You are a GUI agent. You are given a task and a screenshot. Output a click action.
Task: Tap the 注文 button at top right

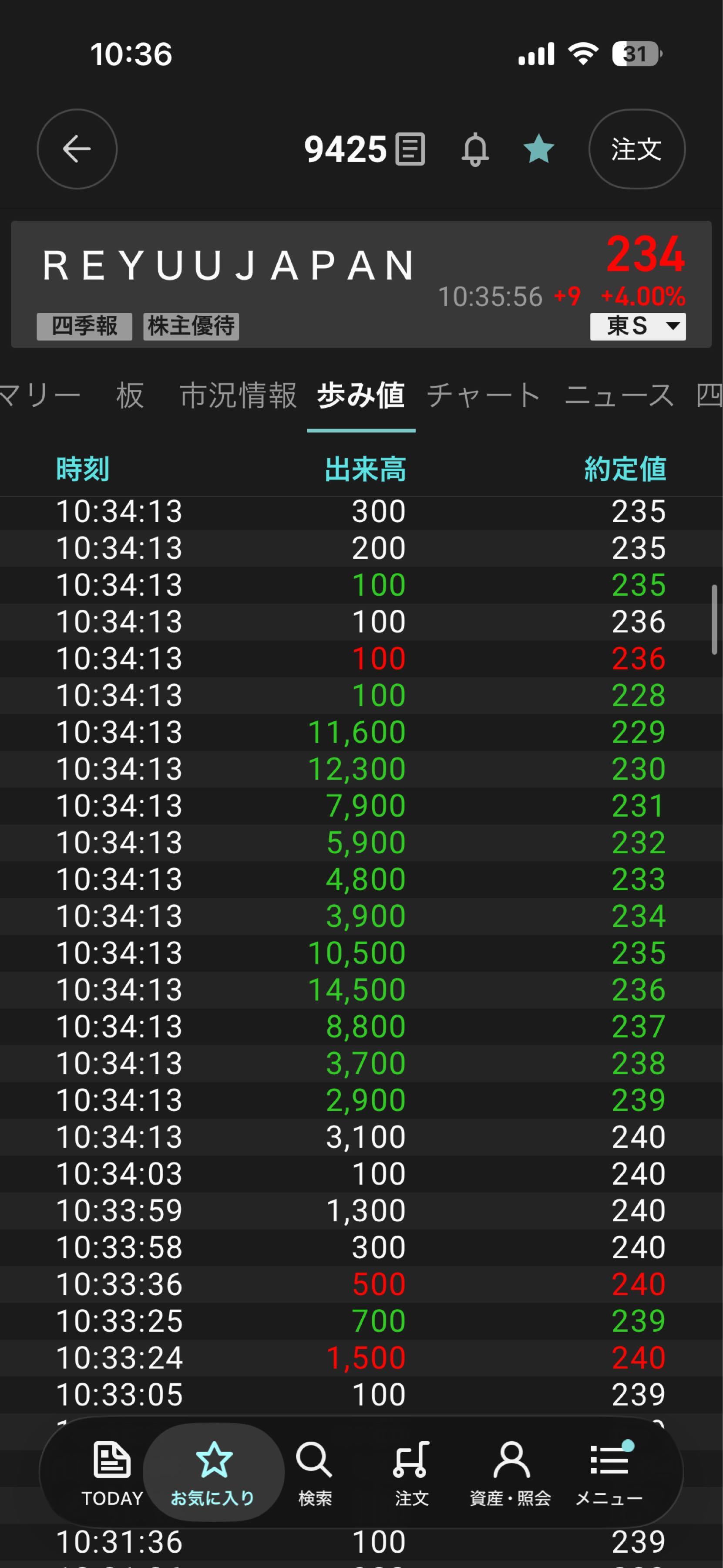coord(637,149)
